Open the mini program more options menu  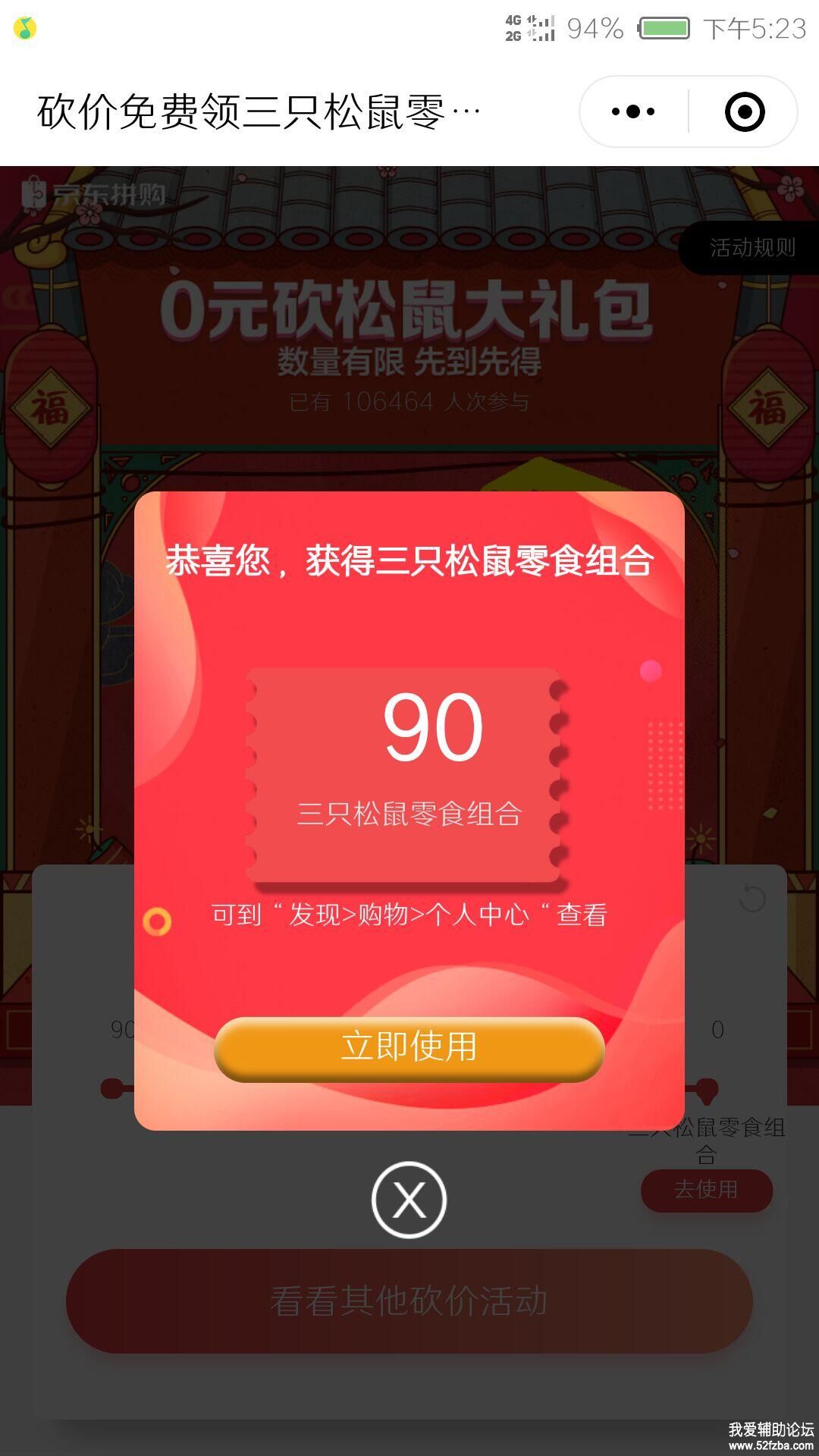(x=633, y=112)
